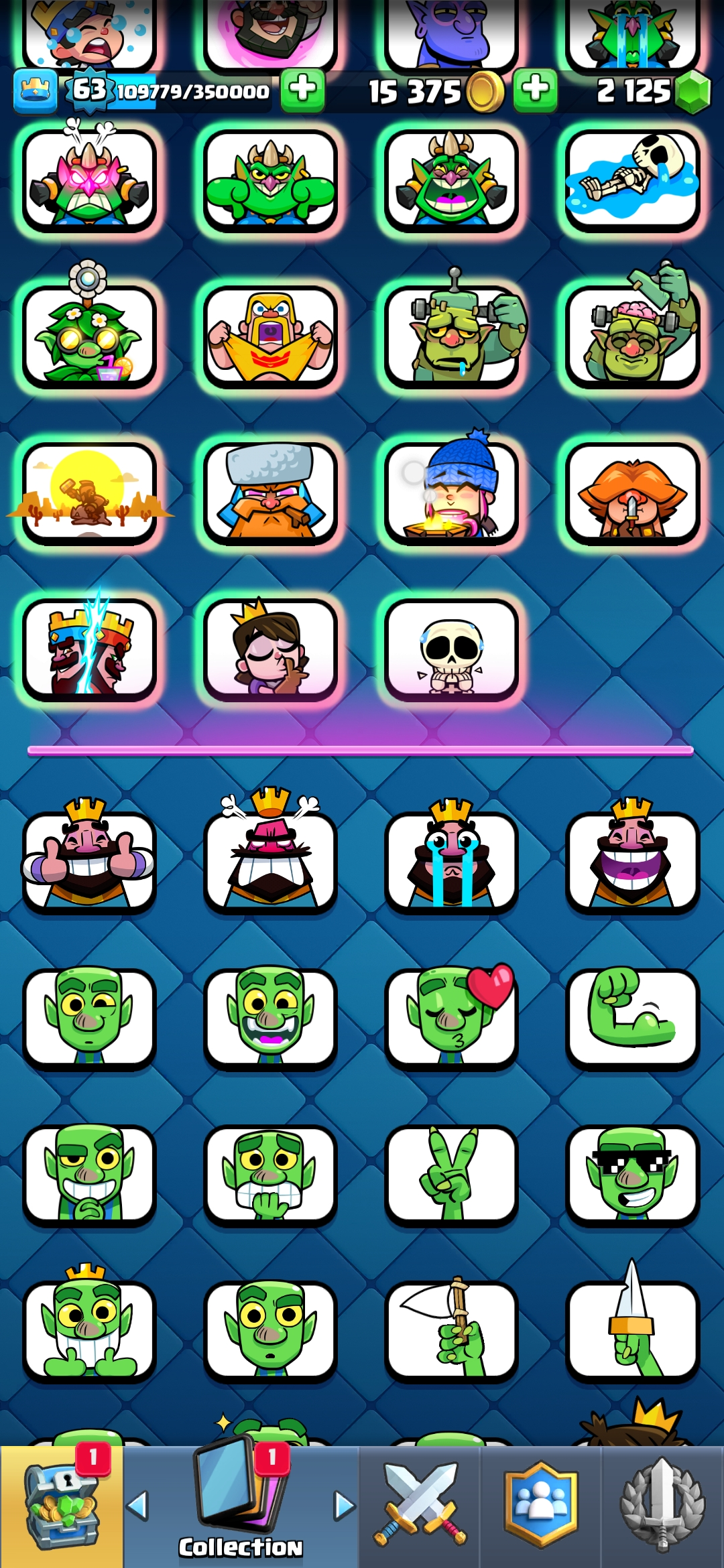
Task: Add experience with the plus beside 109779/350000
Action: (x=302, y=90)
